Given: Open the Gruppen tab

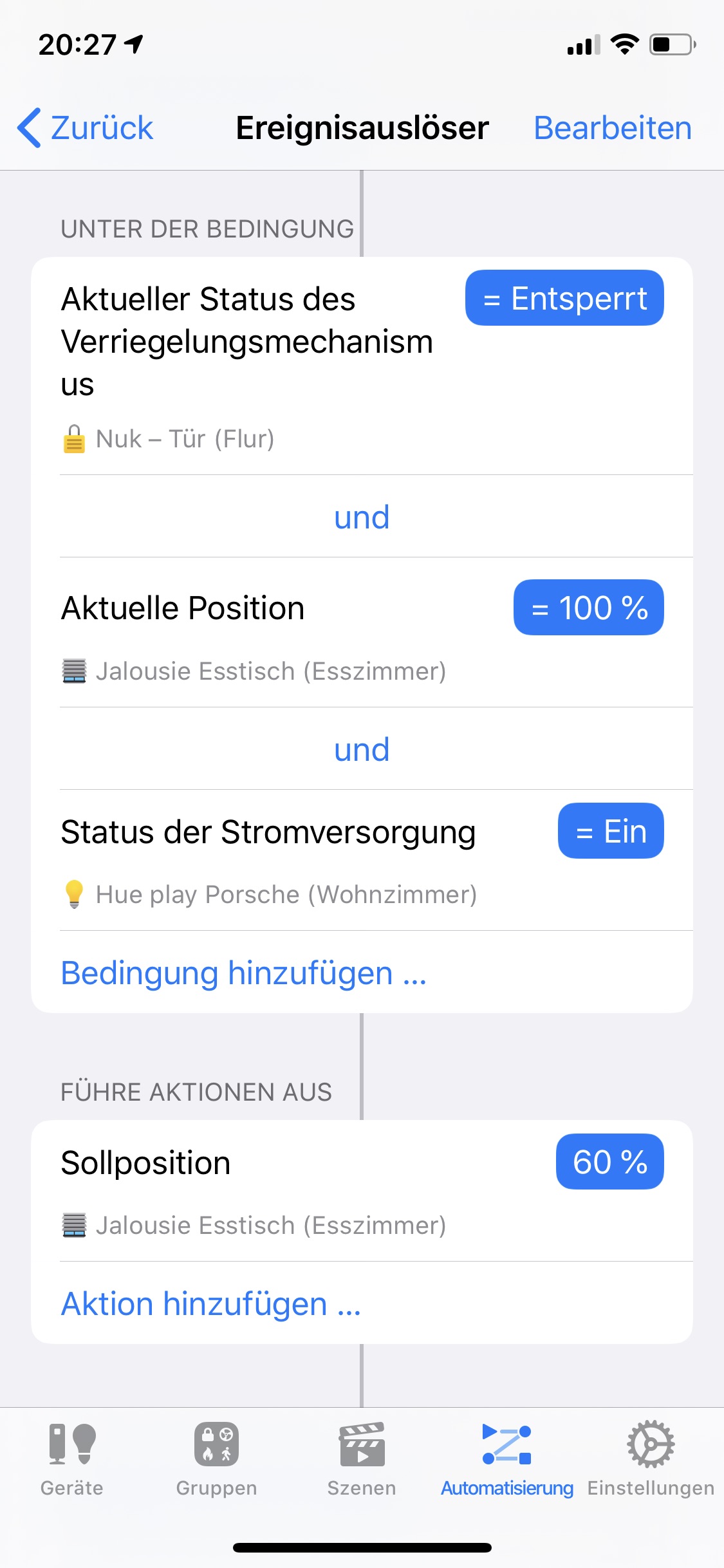Looking at the screenshot, I should tap(217, 1459).
